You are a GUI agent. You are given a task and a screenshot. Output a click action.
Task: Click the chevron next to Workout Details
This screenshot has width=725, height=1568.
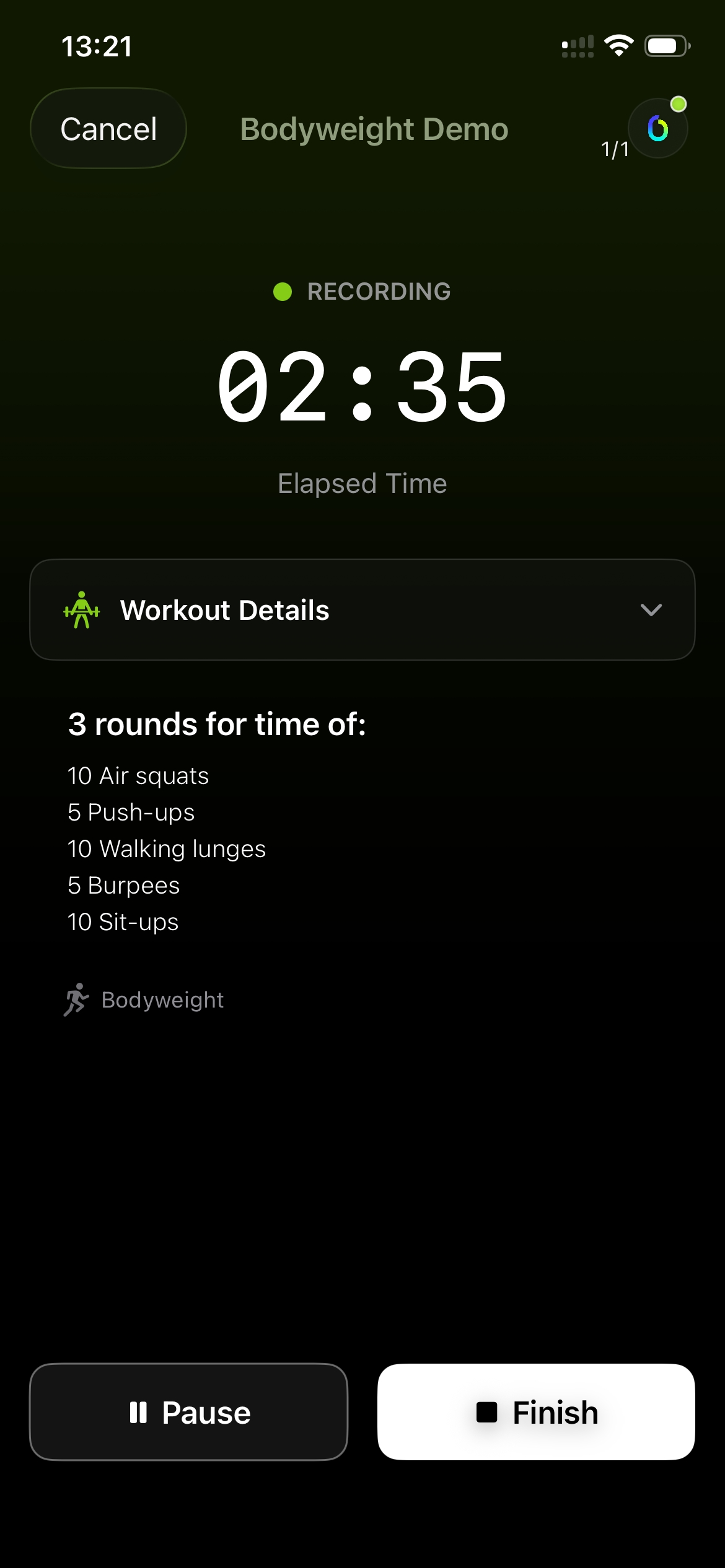tap(651, 611)
